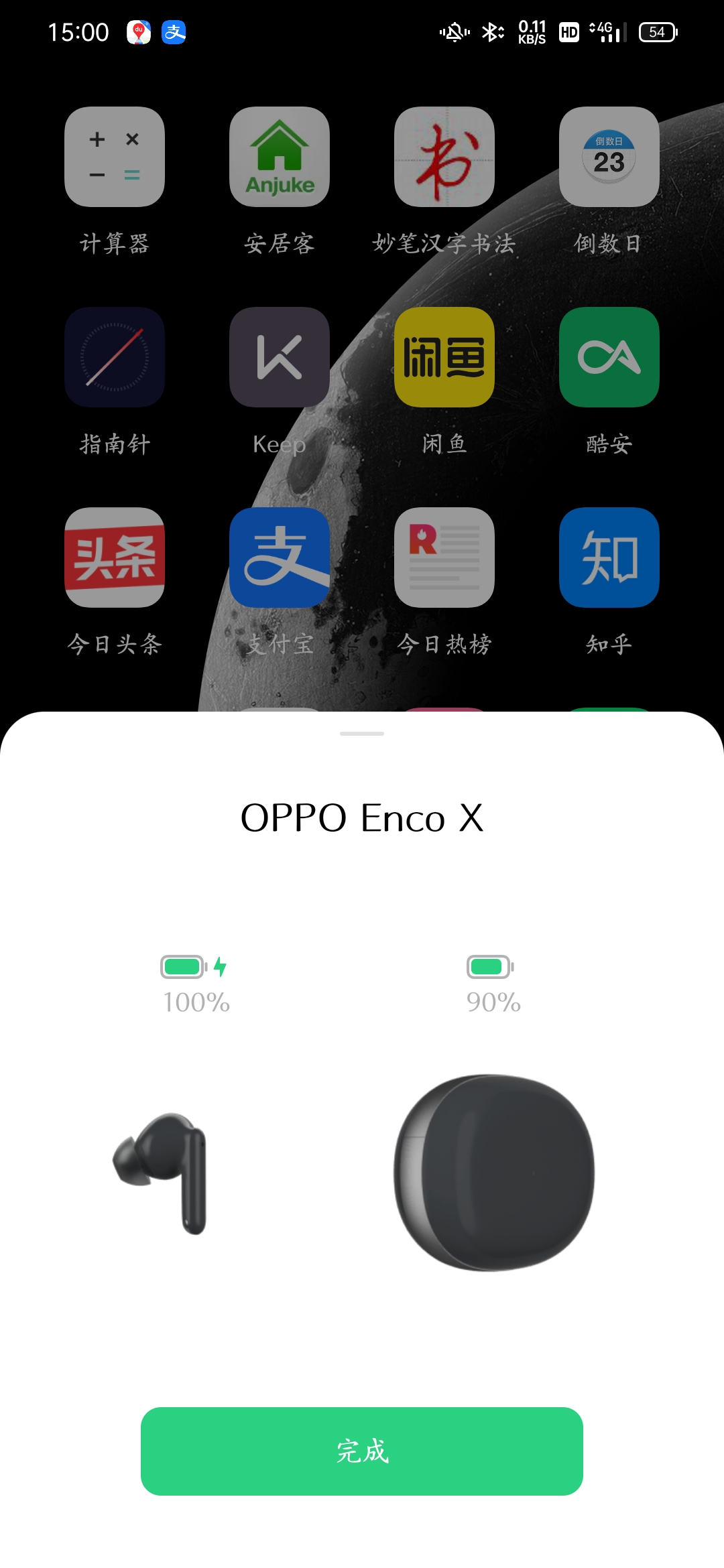Open the Calculator app
The height and width of the screenshot is (1568, 724).
coord(114,157)
